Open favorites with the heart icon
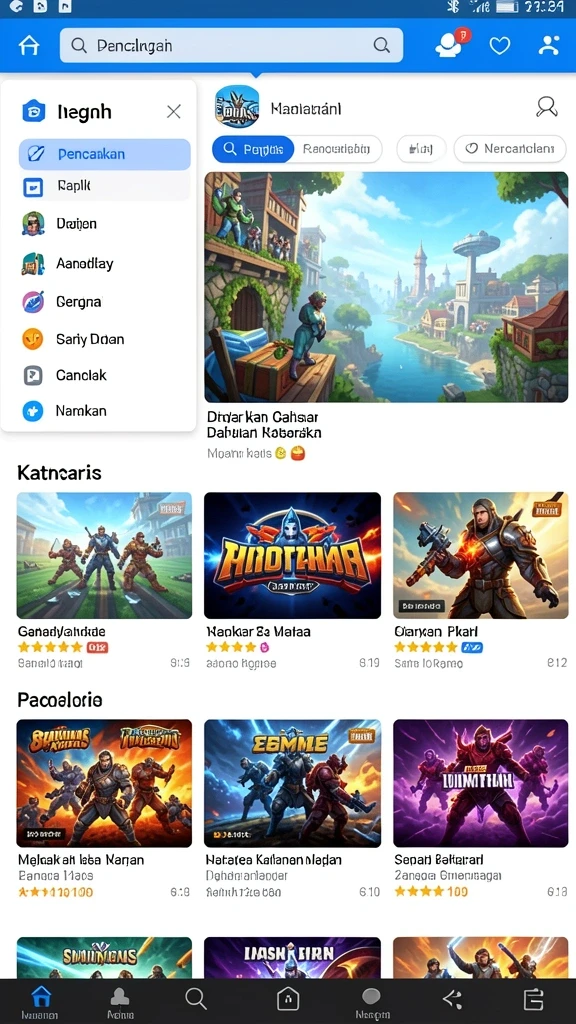Image resolution: width=576 pixels, height=1024 pixels. (x=500, y=45)
